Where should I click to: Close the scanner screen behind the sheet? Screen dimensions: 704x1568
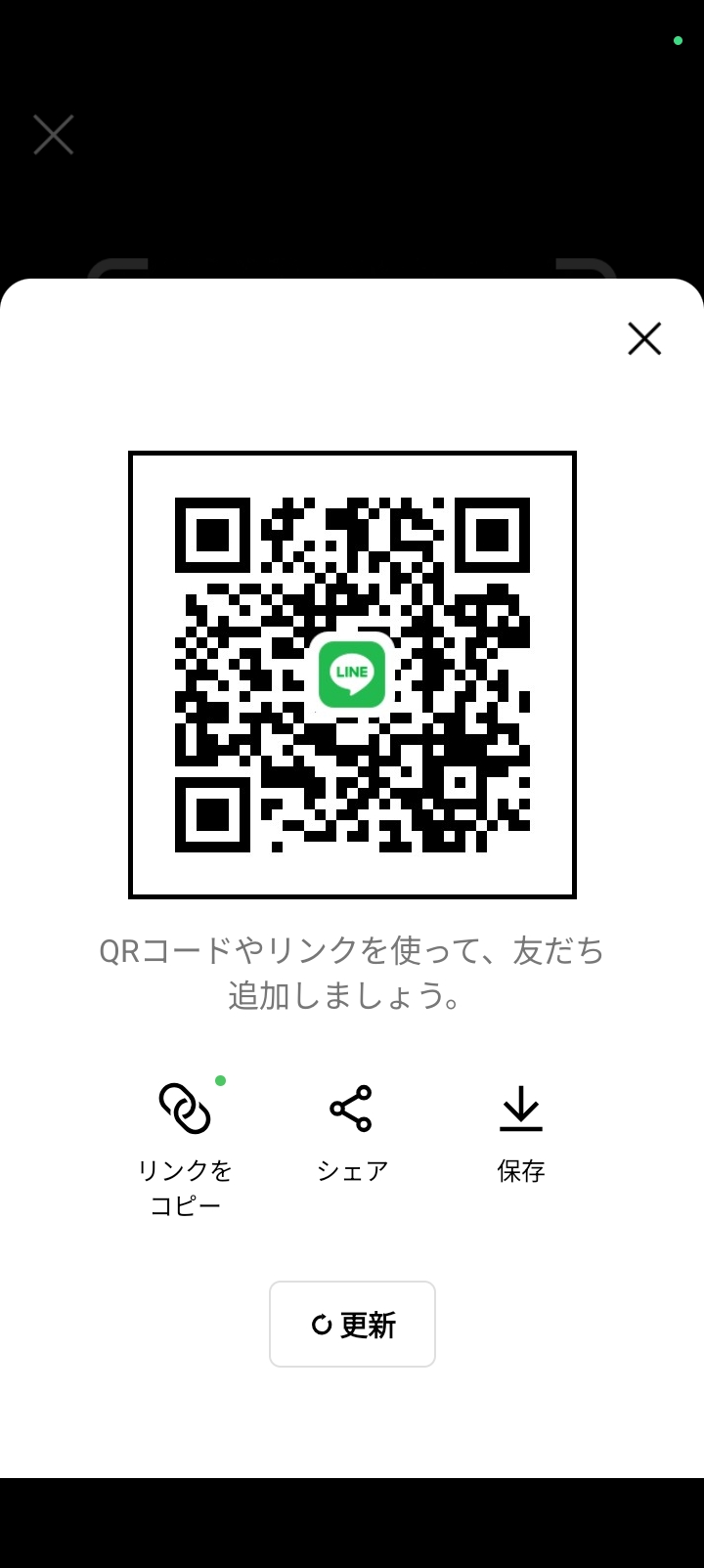[x=54, y=135]
